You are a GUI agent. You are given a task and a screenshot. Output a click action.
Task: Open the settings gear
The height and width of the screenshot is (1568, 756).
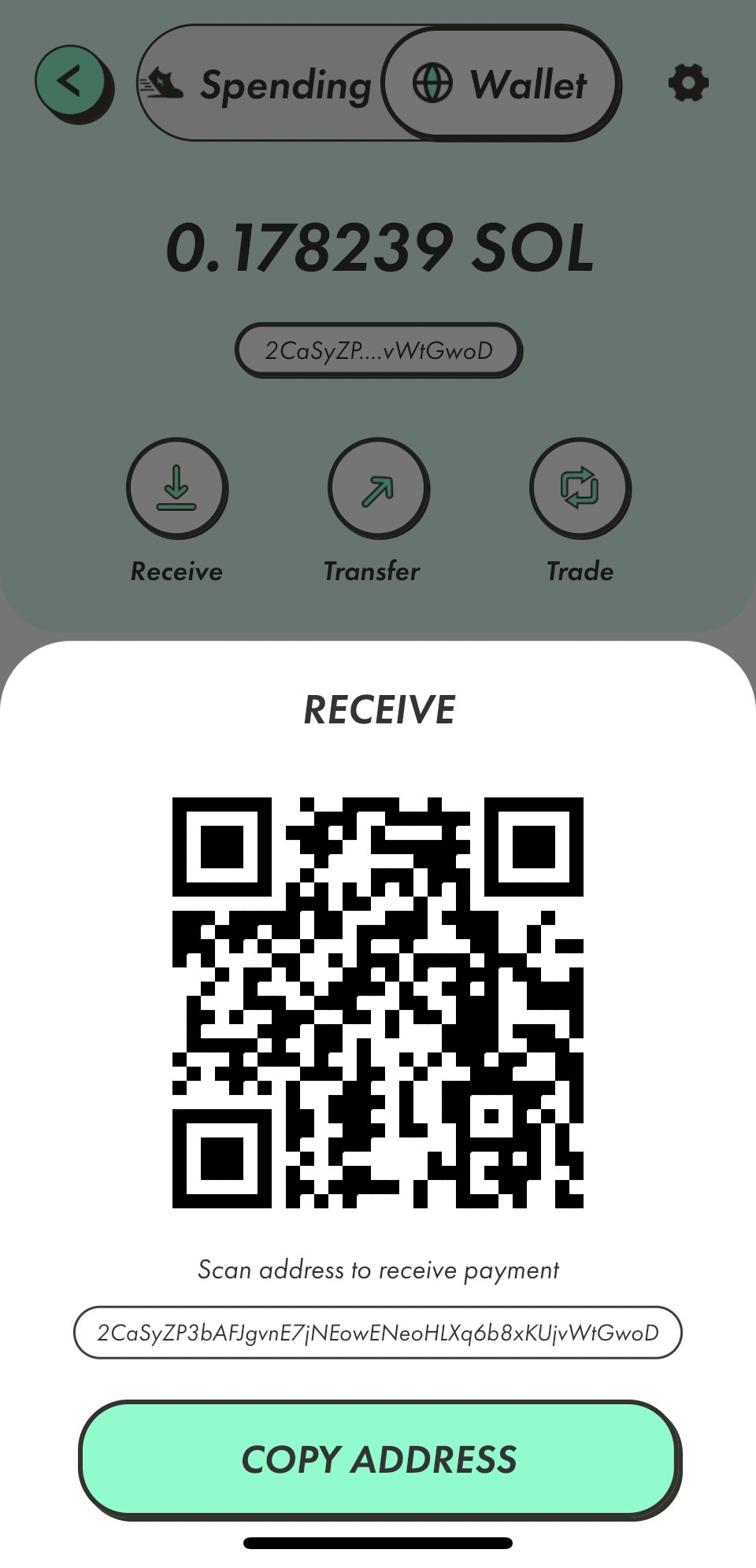click(x=688, y=83)
